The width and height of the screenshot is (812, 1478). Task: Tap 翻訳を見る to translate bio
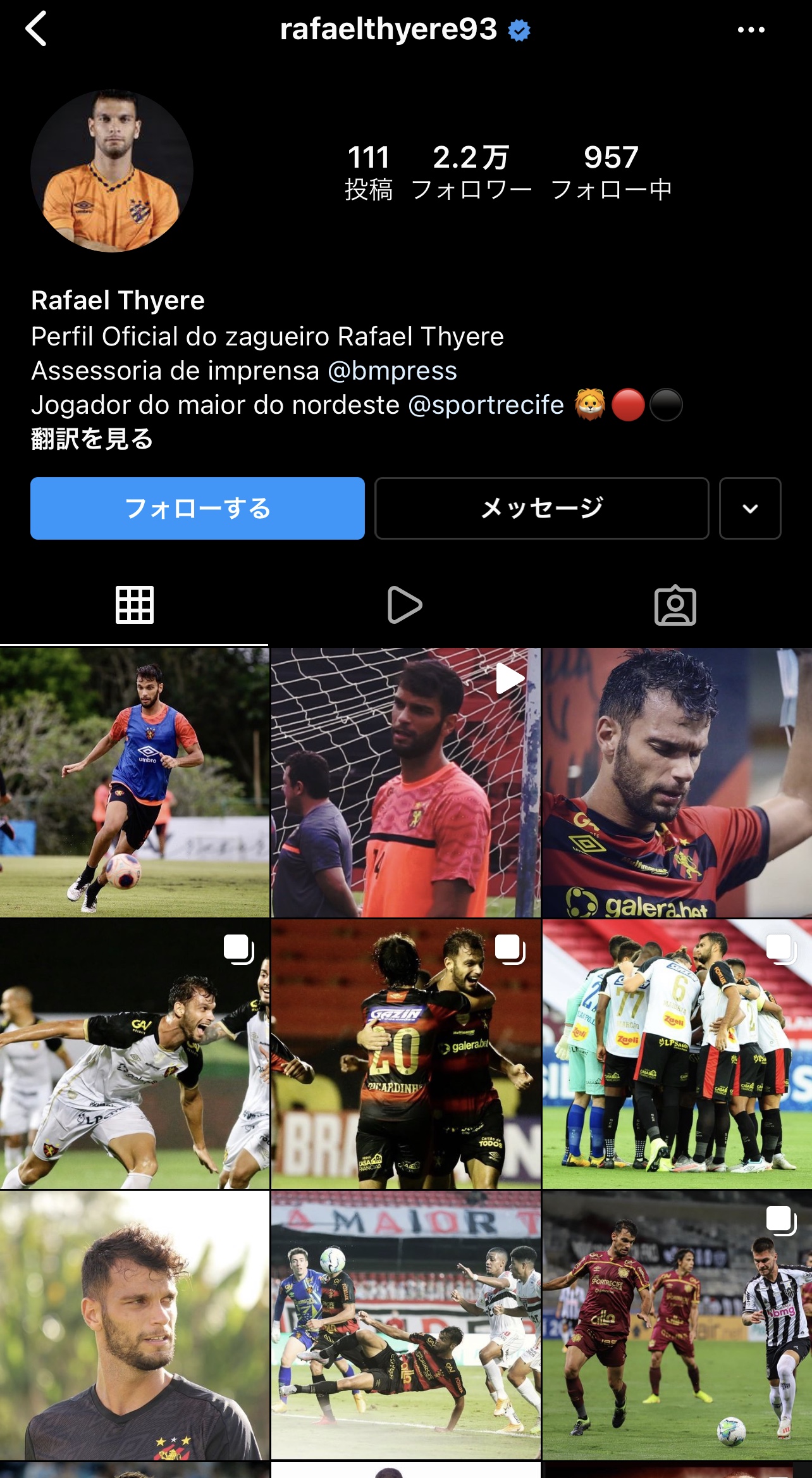tap(92, 438)
